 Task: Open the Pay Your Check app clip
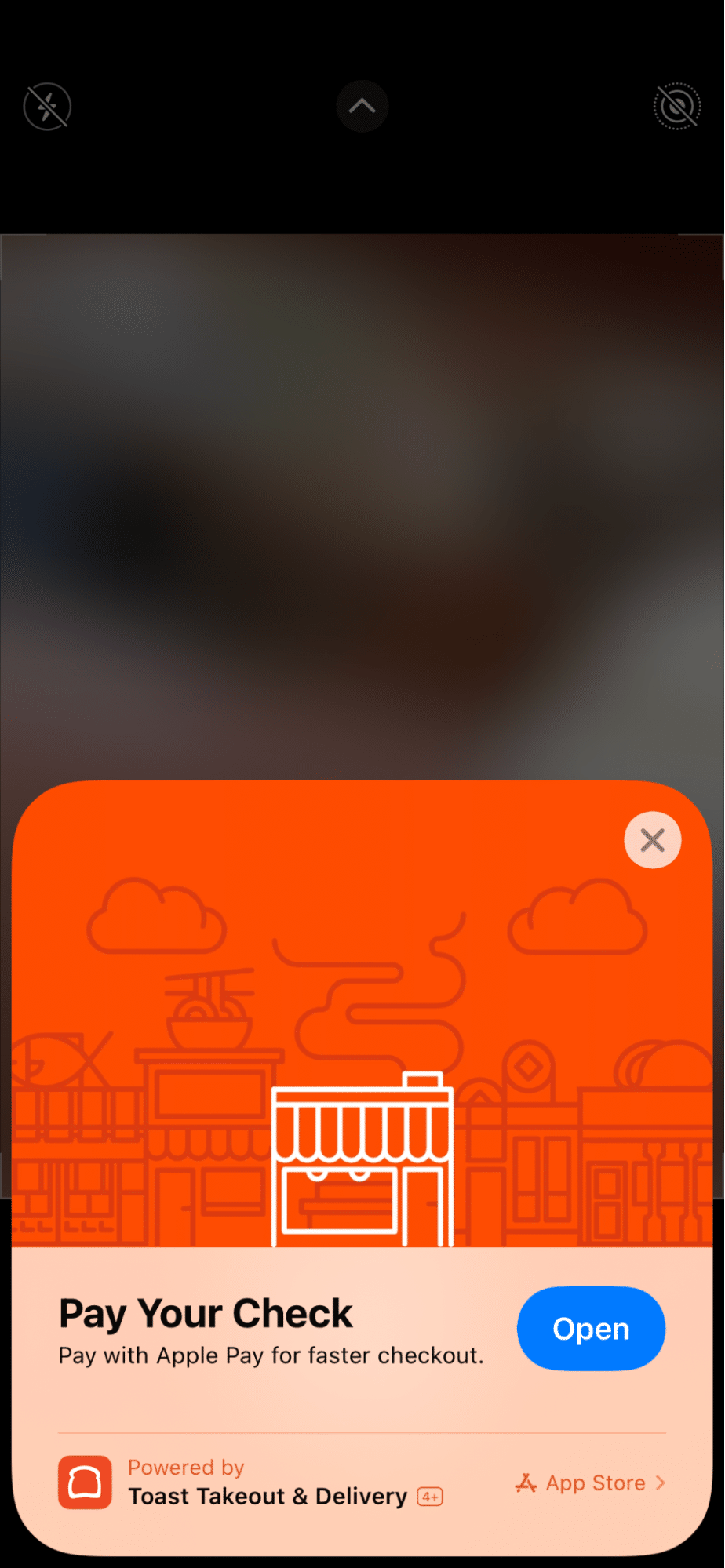[x=591, y=1329]
